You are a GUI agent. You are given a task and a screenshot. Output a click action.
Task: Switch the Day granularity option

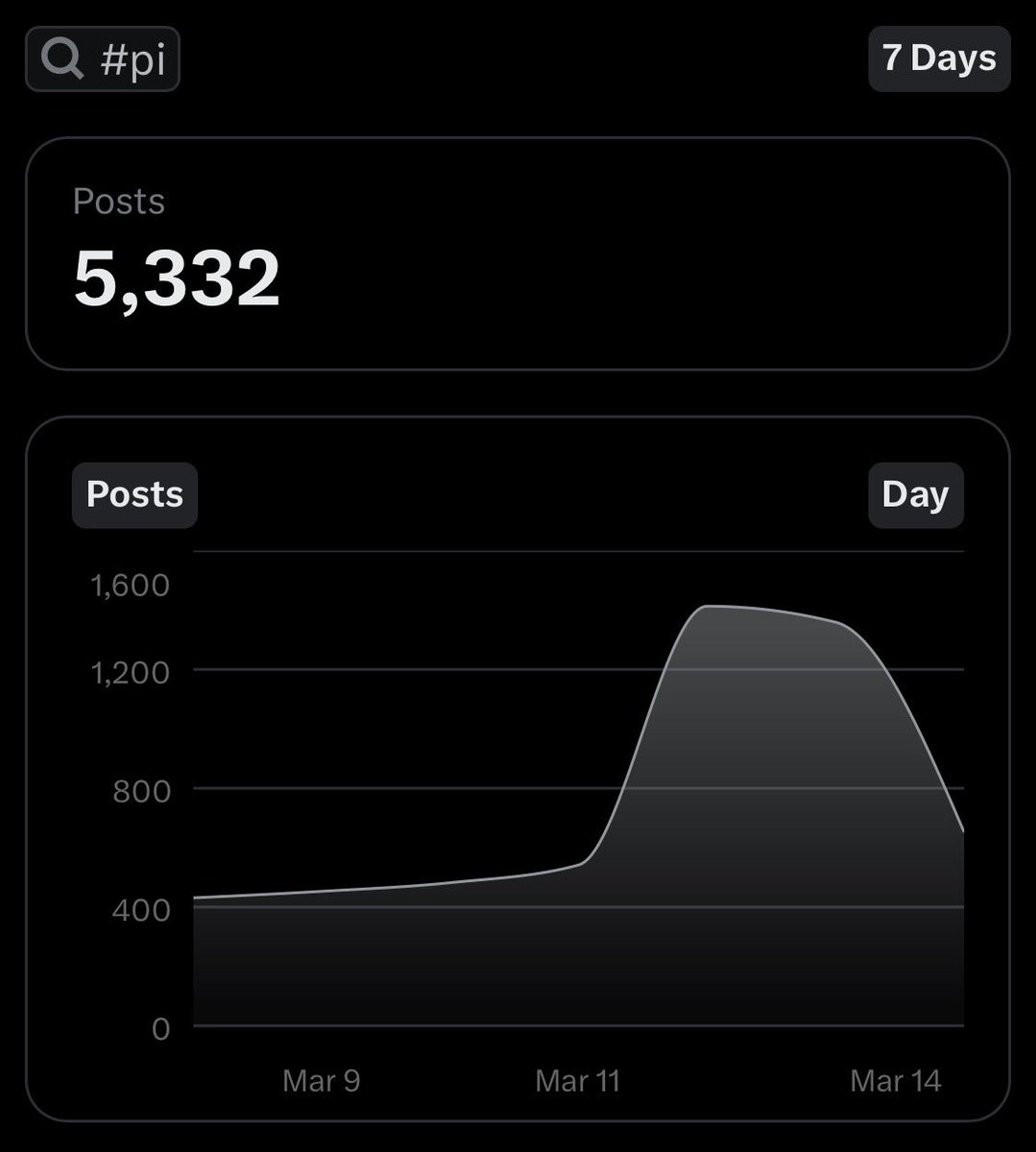[915, 495]
